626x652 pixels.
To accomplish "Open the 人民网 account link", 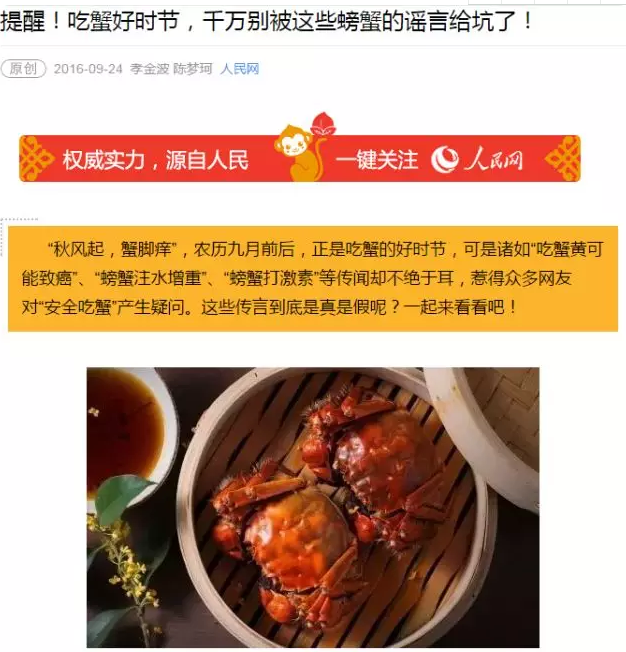I will pos(240,69).
